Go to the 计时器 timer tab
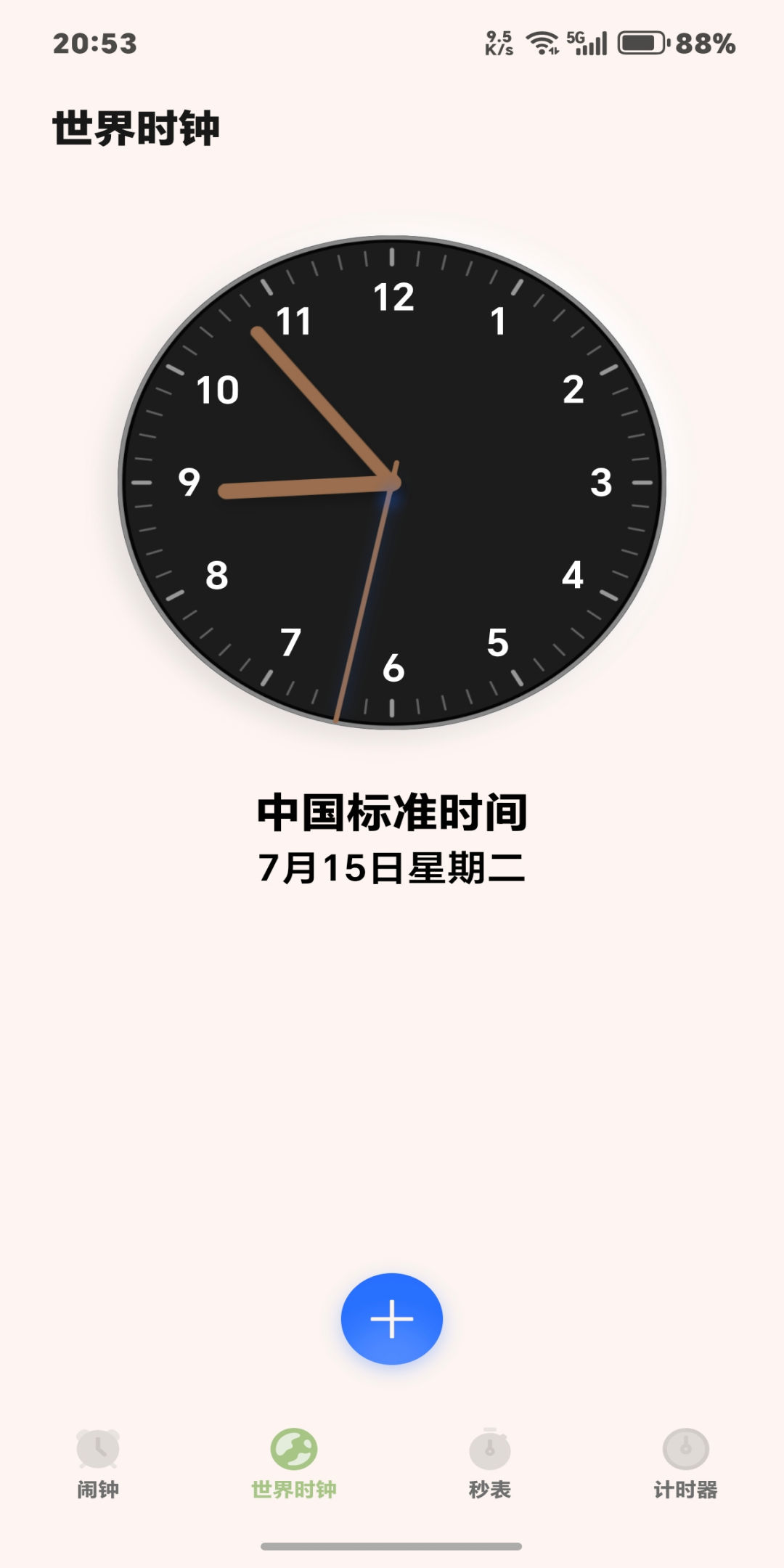 (685, 1463)
